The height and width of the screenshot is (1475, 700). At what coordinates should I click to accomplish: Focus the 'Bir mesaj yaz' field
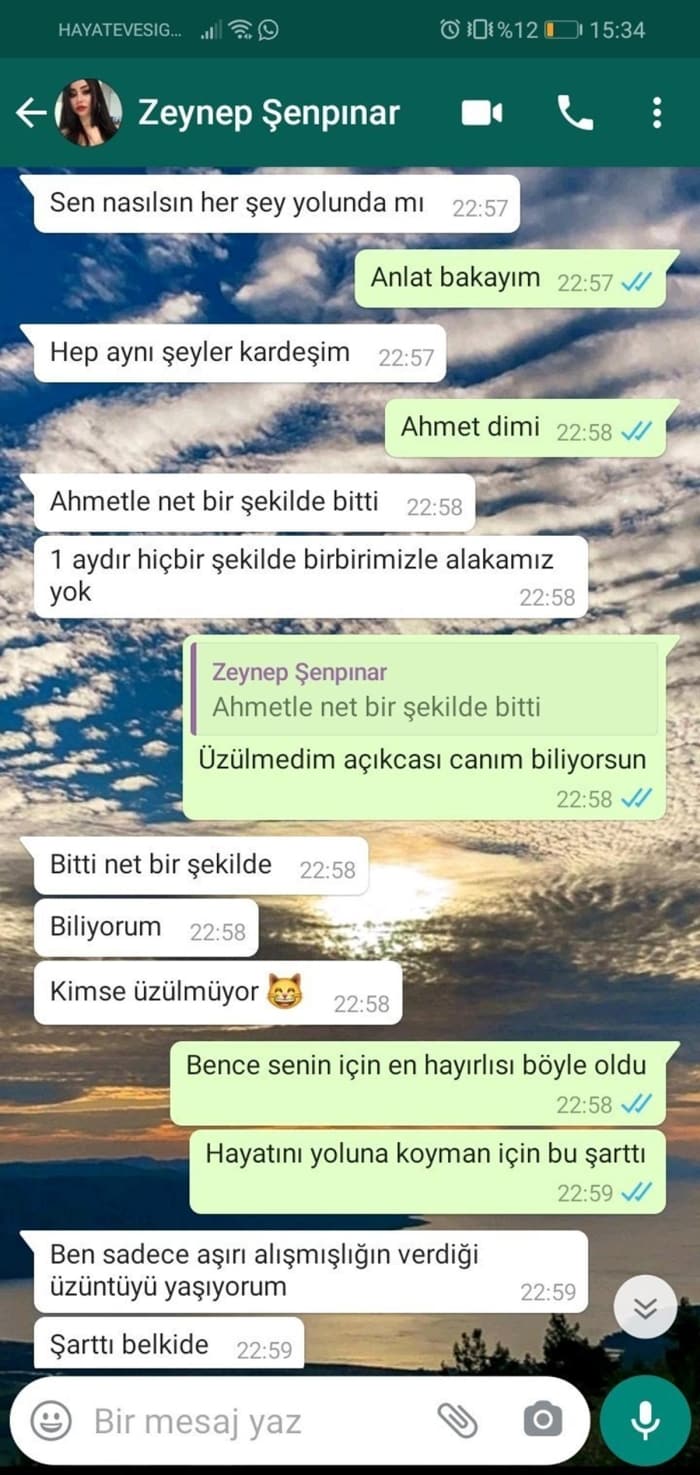click(x=250, y=1421)
